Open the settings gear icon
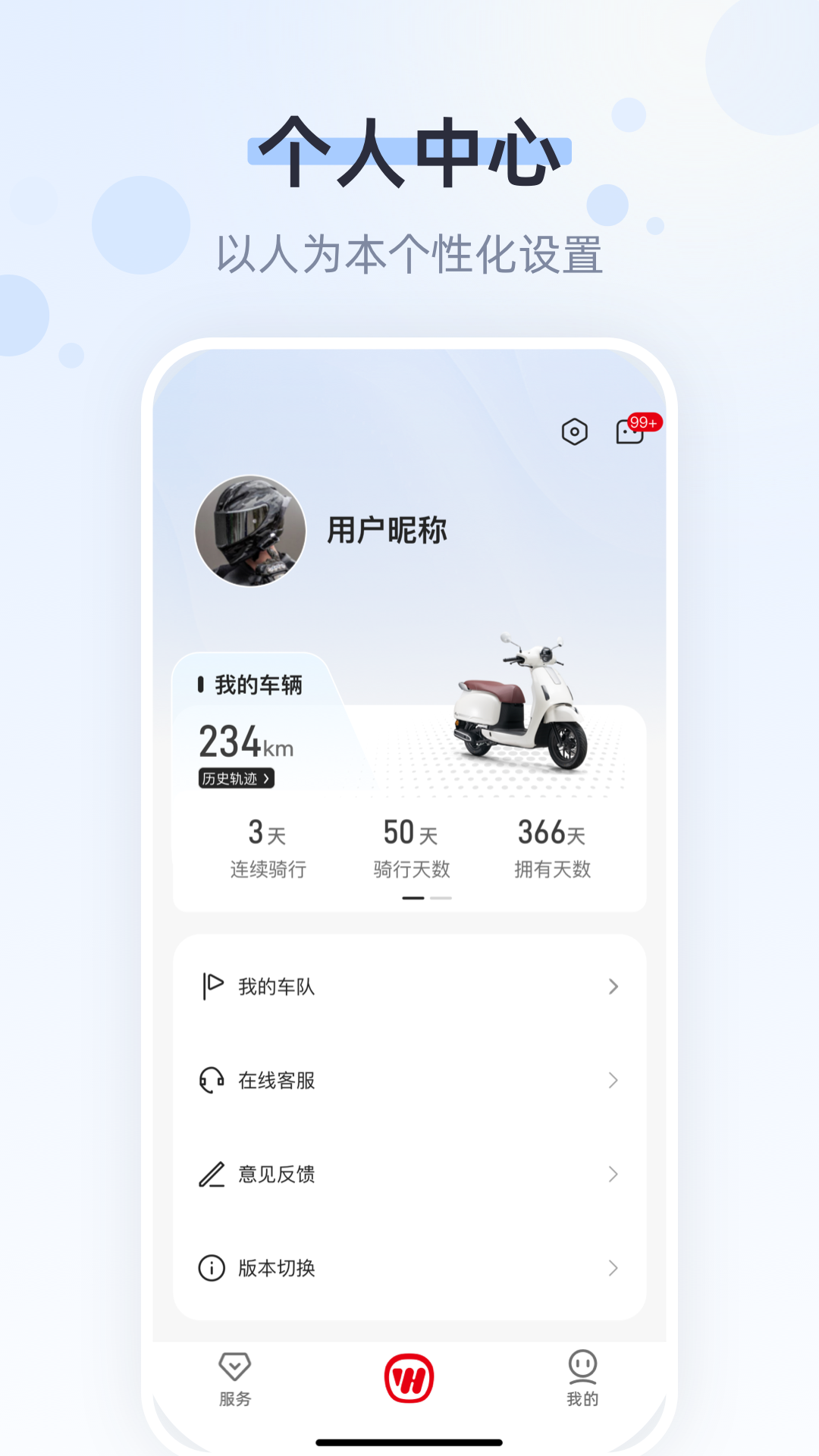Image resolution: width=819 pixels, height=1456 pixels. [x=576, y=431]
